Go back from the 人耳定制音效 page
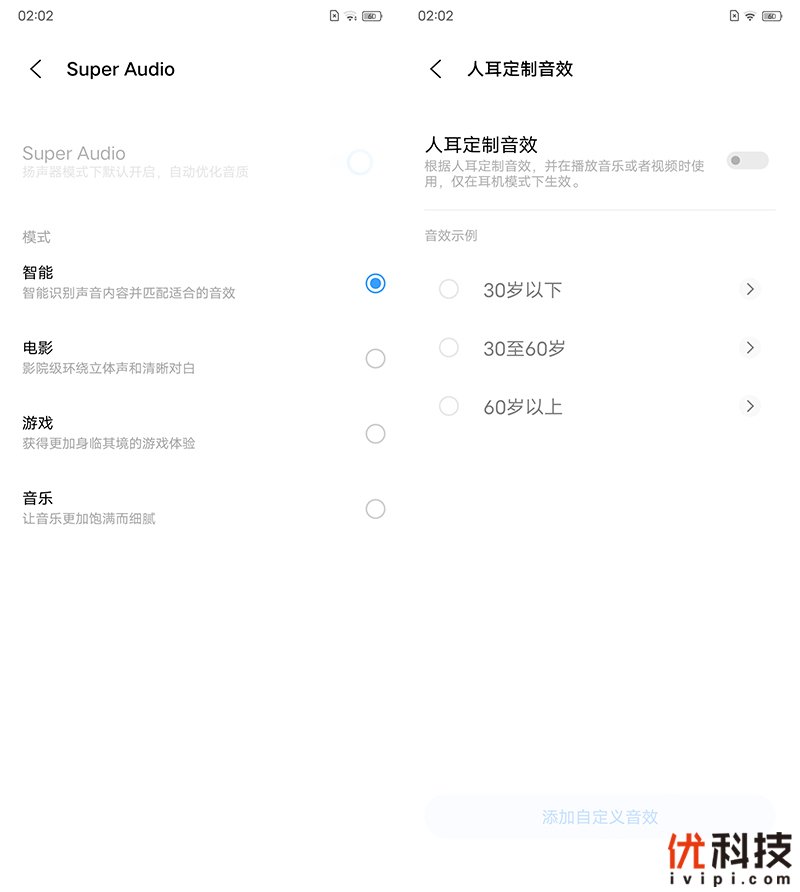 (x=435, y=69)
